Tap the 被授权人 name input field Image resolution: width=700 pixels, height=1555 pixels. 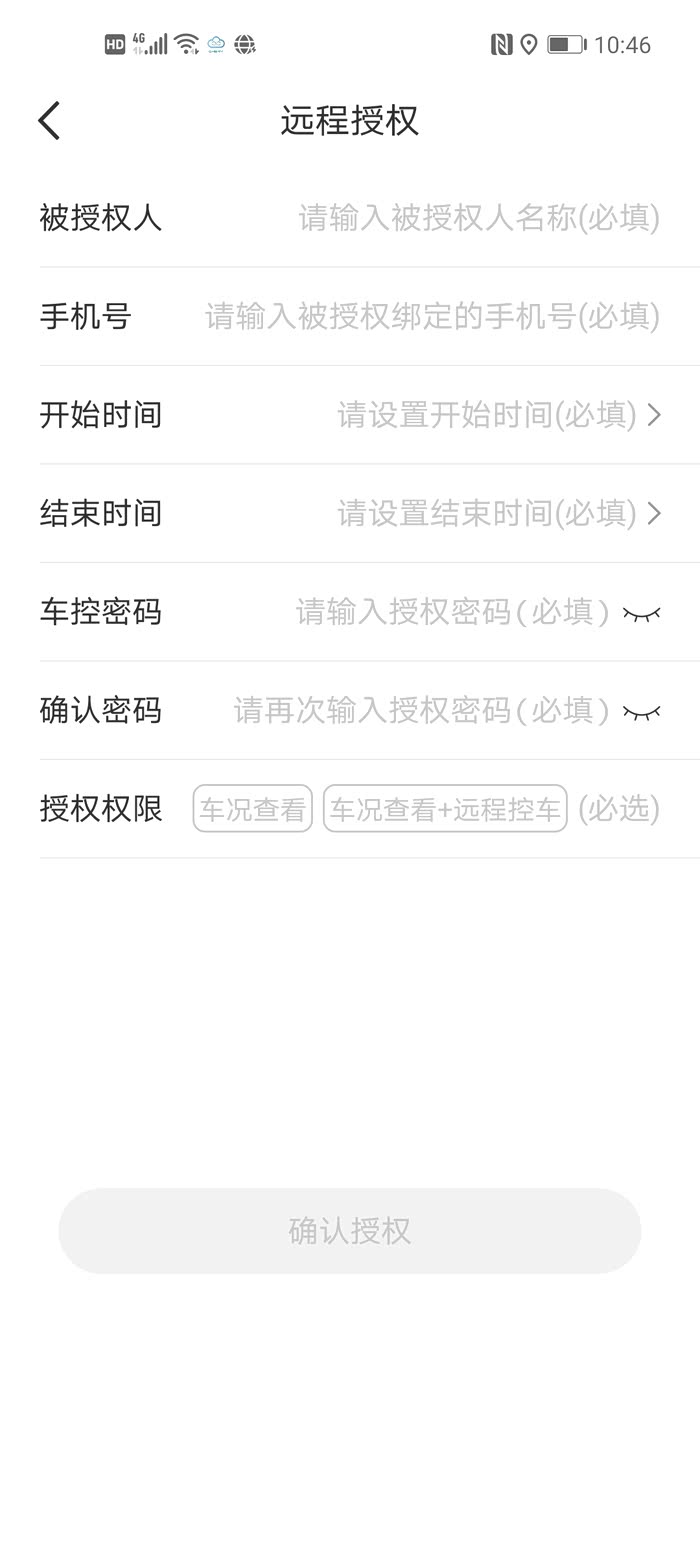479,218
